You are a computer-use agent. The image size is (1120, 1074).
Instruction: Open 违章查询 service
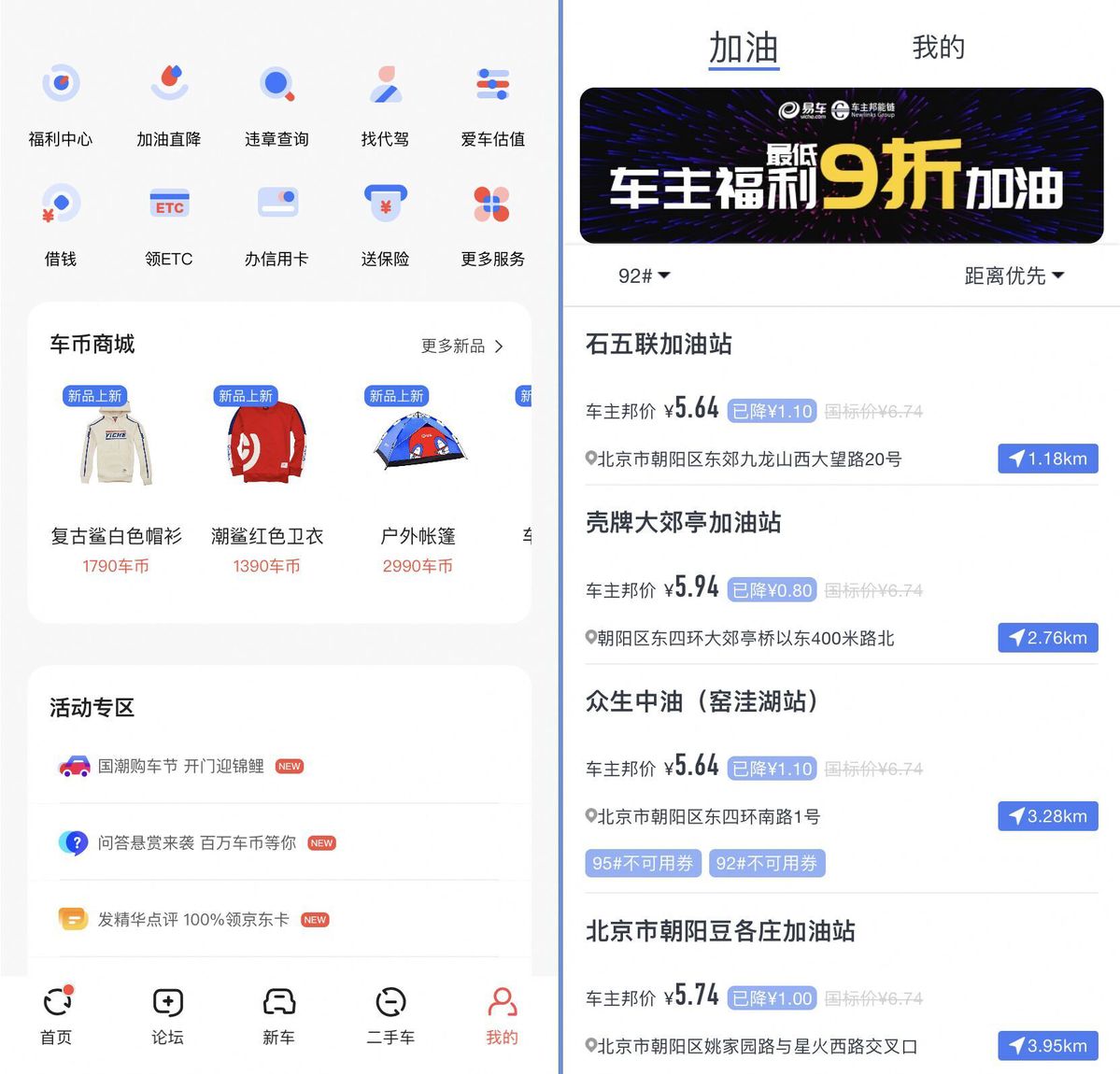[276, 103]
